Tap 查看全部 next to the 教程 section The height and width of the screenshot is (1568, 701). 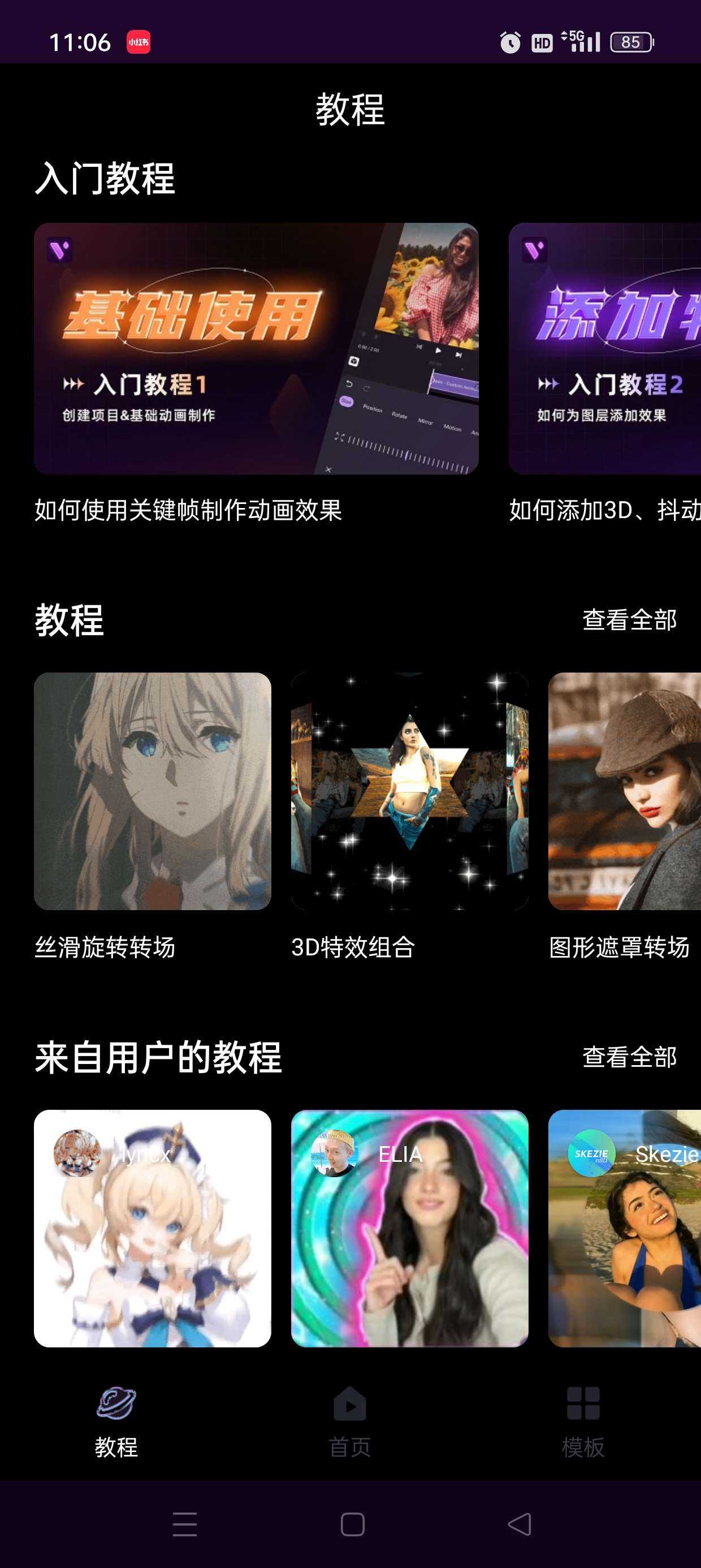pyautogui.click(x=629, y=619)
